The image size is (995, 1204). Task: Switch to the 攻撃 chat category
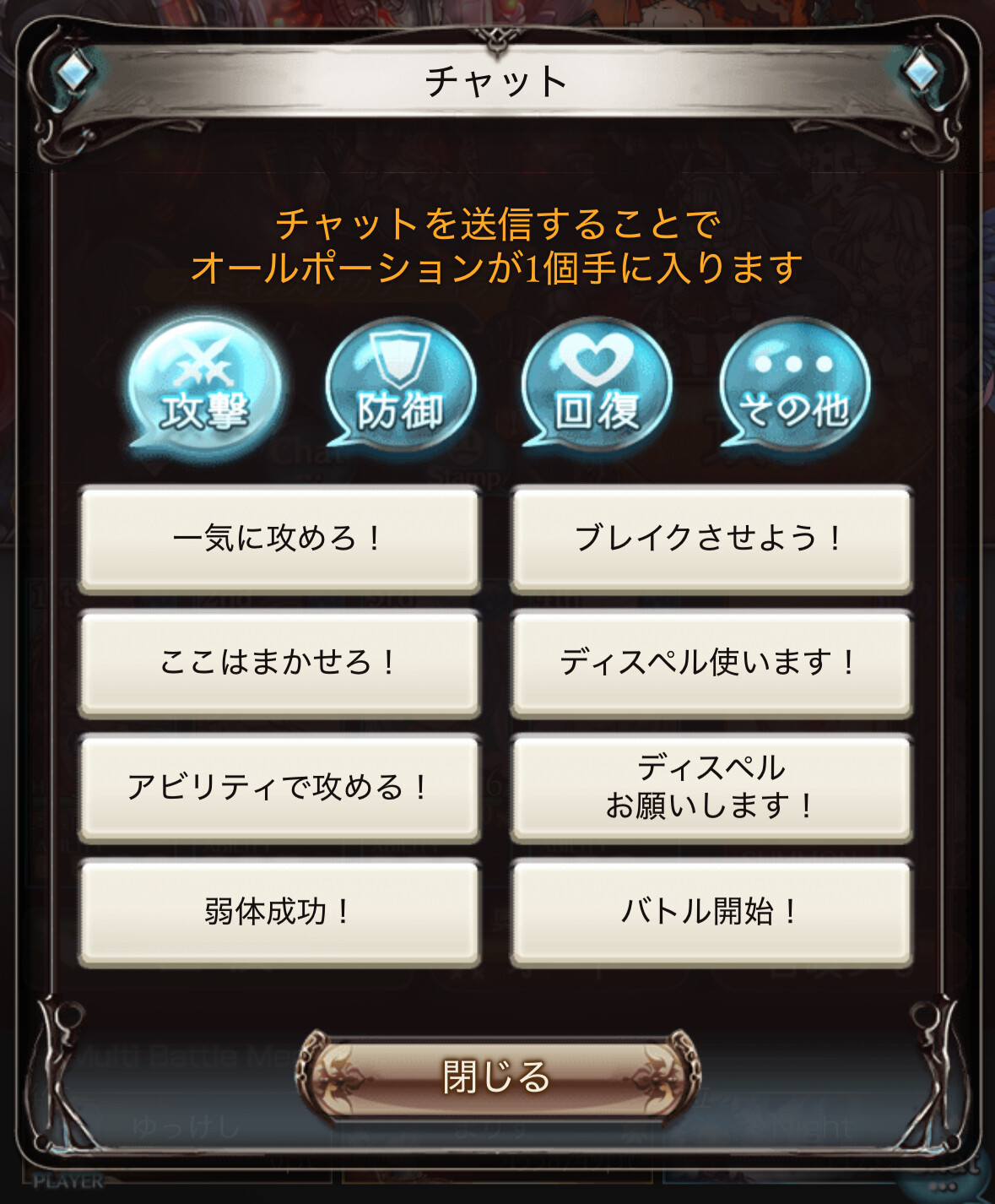pyautogui.click(x=203, y=387)
